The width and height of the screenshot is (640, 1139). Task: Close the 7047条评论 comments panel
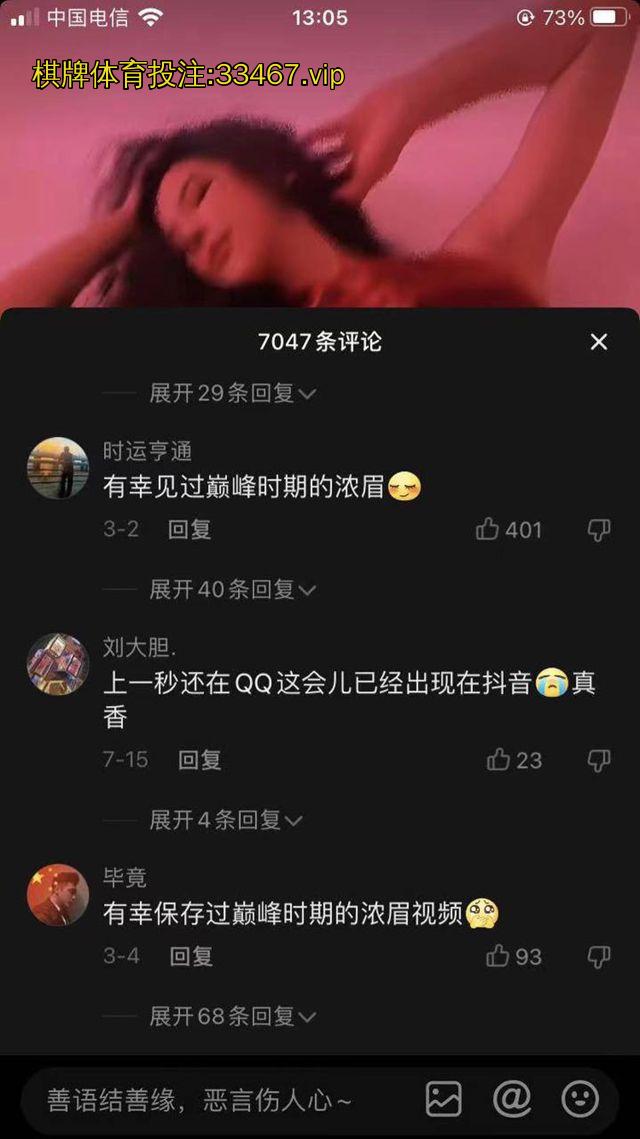coord(598,342)
